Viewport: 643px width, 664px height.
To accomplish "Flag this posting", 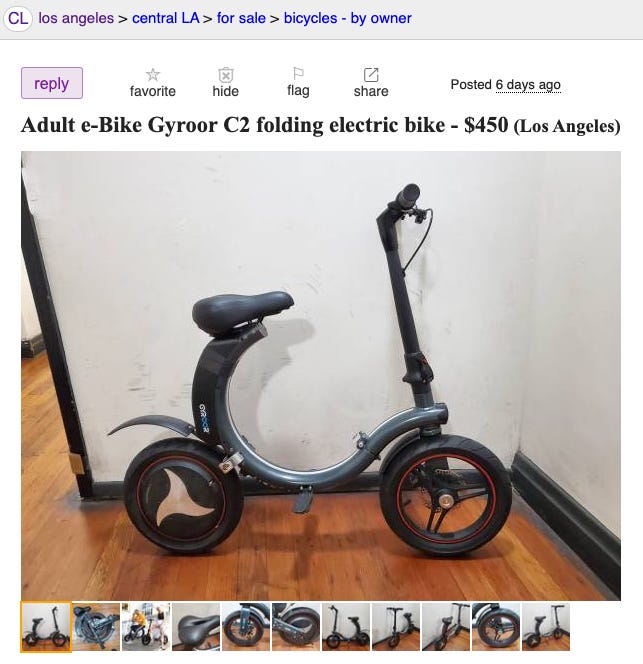I will coord(298,83).
